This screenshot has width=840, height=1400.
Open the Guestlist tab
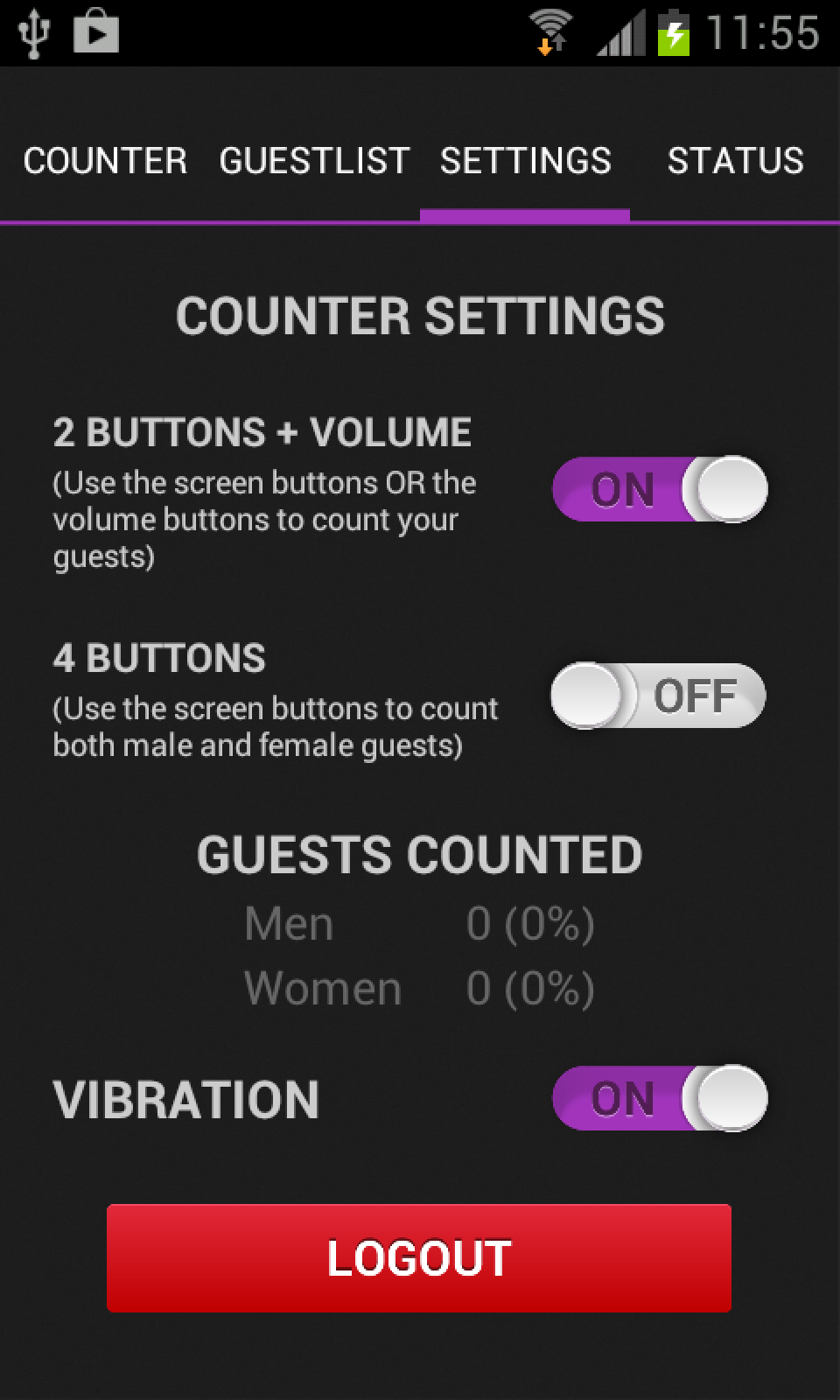coord(314,161)
